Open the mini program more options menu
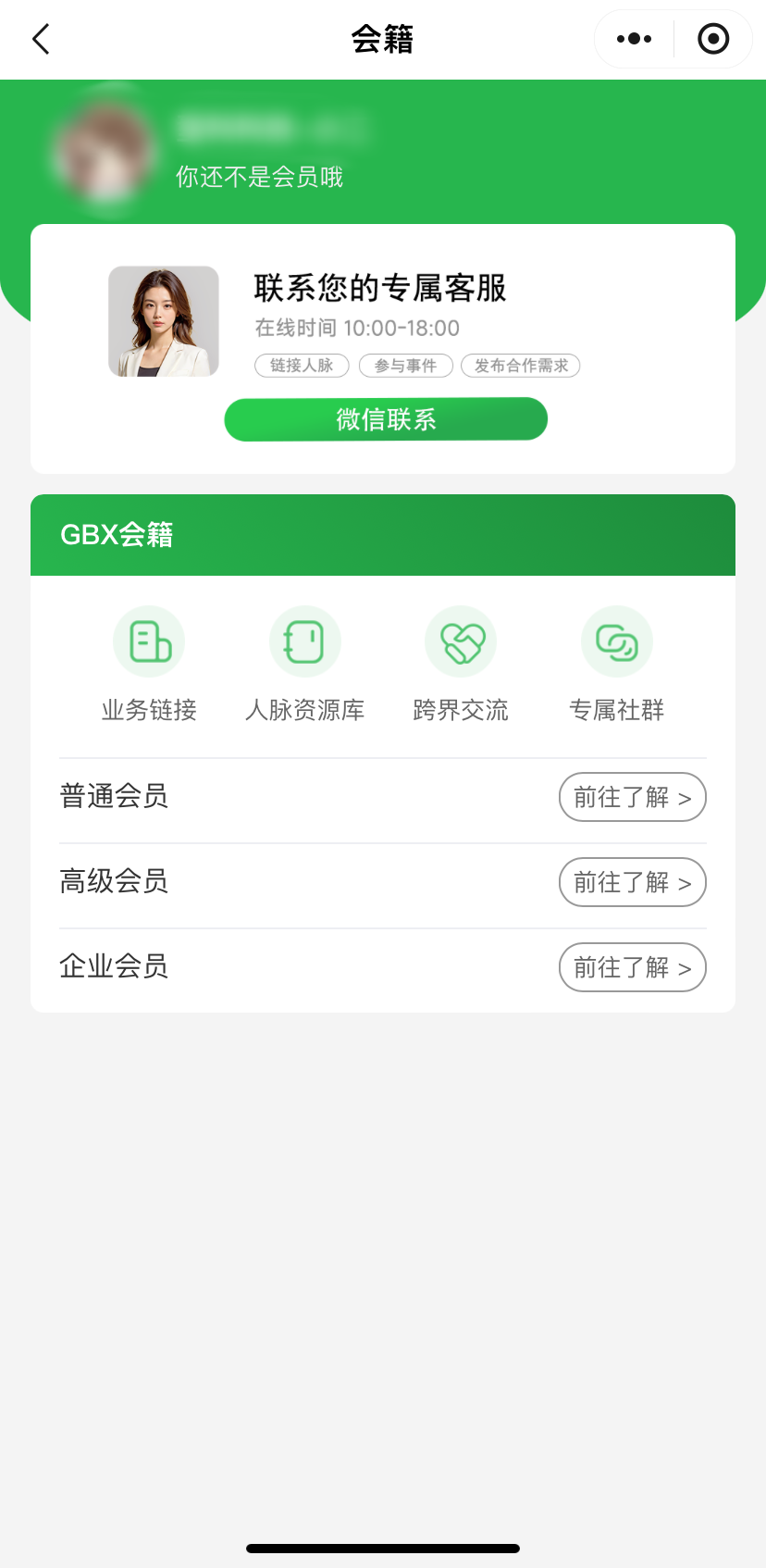The width and height of the screenshot is (766, 1568). [634, 39]
